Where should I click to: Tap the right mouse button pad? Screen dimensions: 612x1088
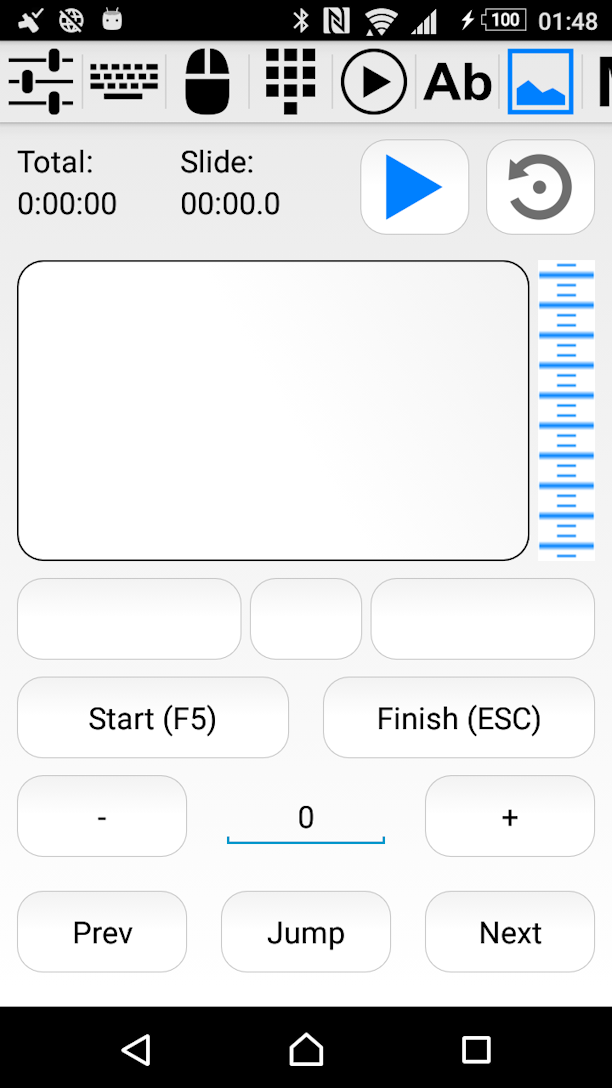483,619
